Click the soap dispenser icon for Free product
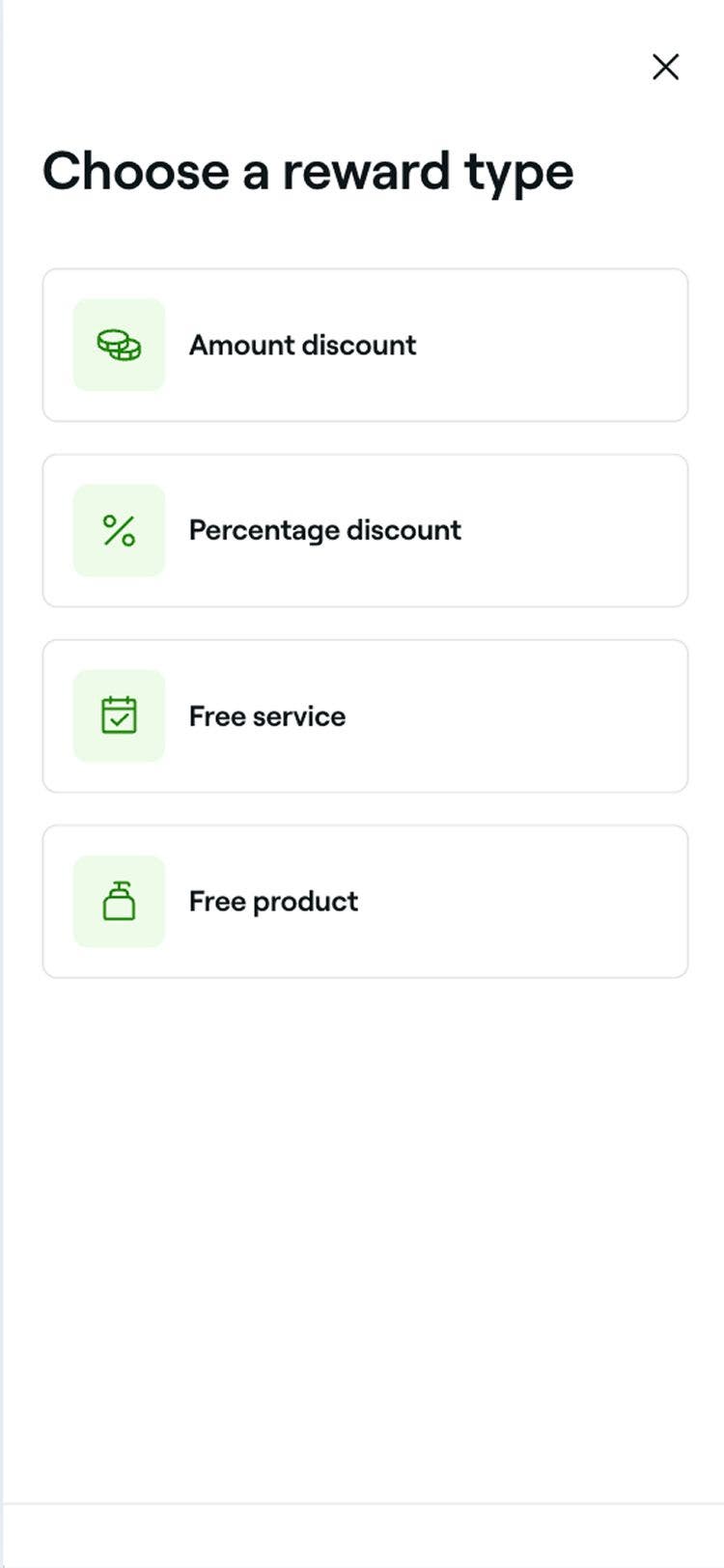 pyautogui.click(x=118, y=900)
